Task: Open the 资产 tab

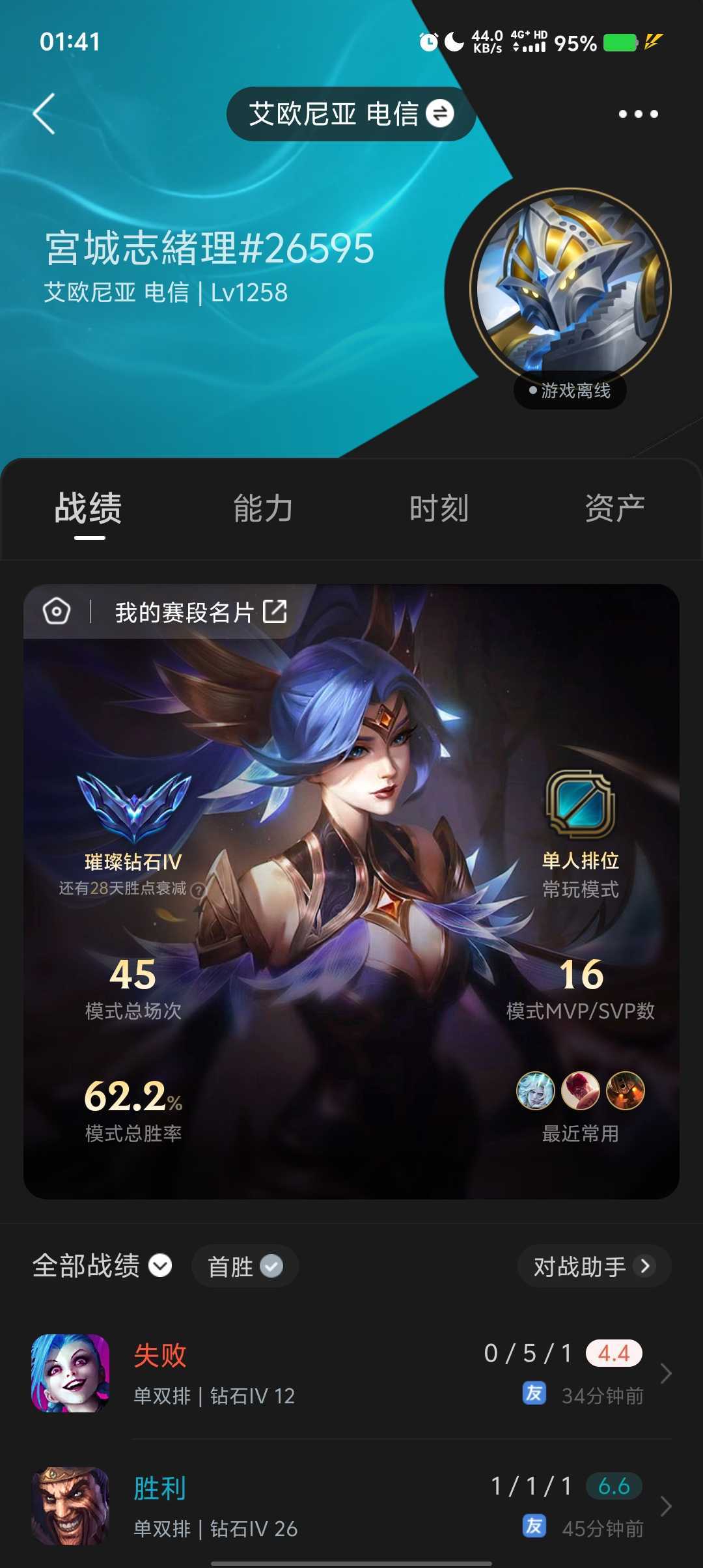Action: 615,509
